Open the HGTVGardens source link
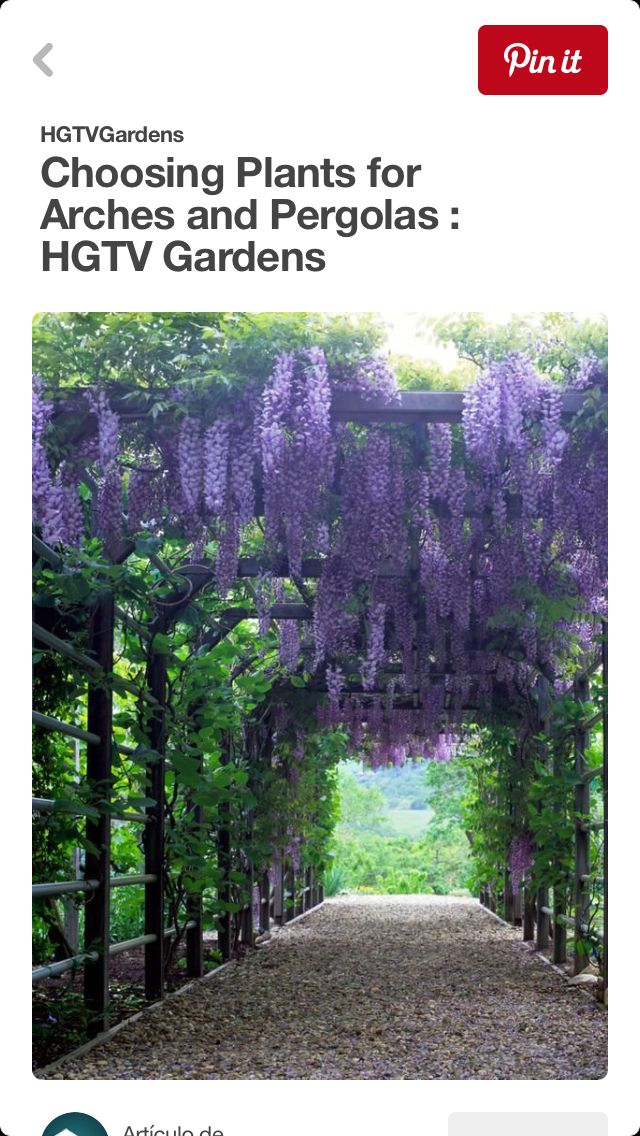The width and height of the screenshot is (640, 1136). click(x=112, y=135)
